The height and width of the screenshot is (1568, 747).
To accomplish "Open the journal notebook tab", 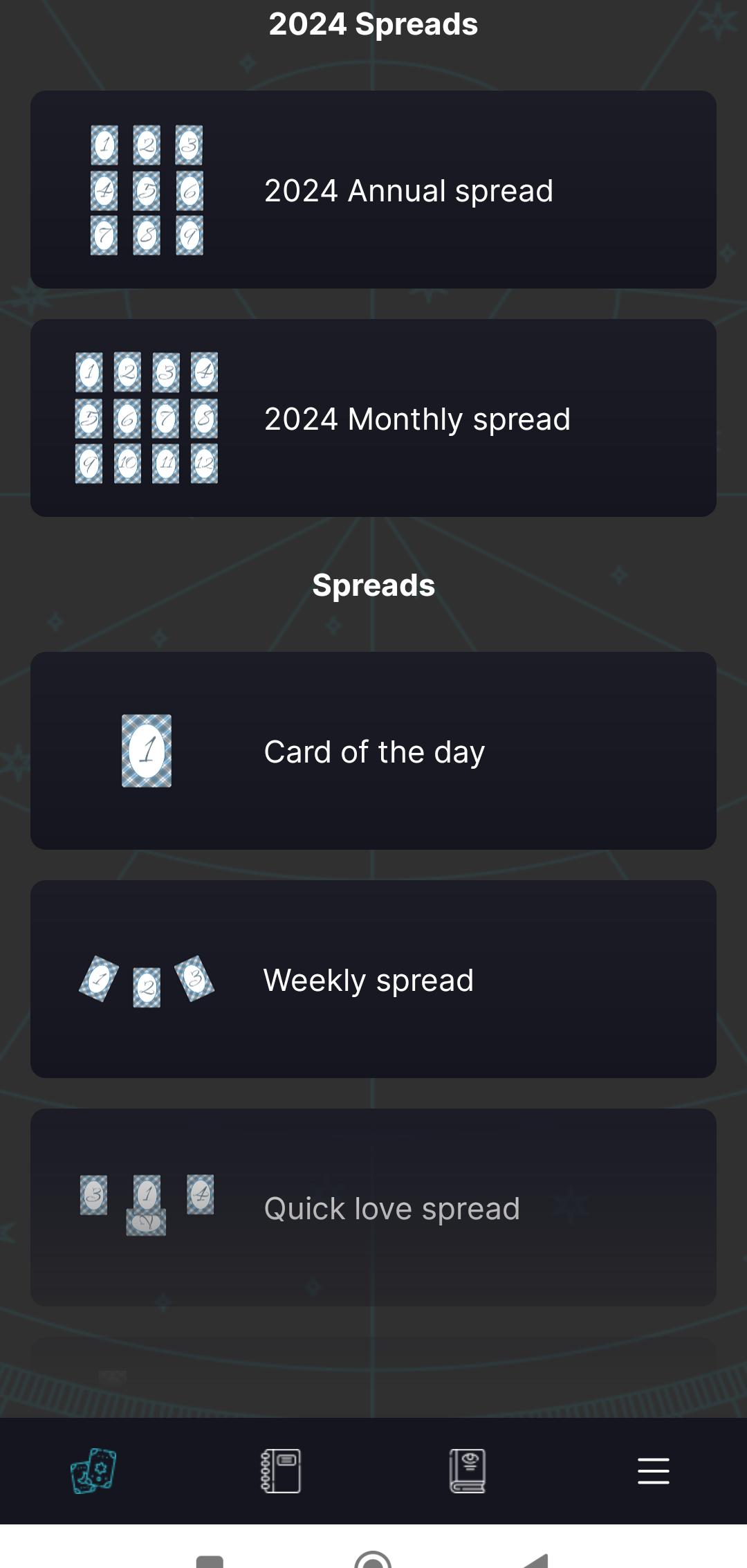I will point(280,1471).
